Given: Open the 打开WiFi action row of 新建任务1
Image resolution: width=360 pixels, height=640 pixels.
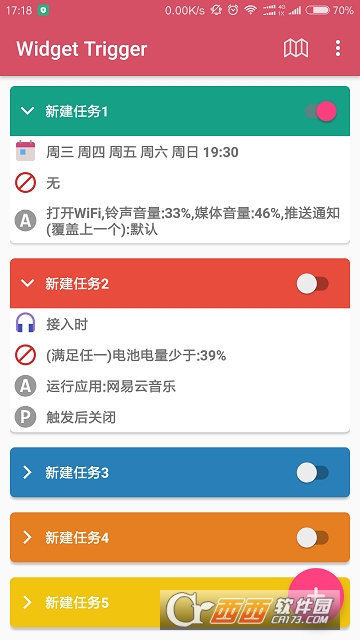Looking at the screenshot, I should click(x=180, y=221).
